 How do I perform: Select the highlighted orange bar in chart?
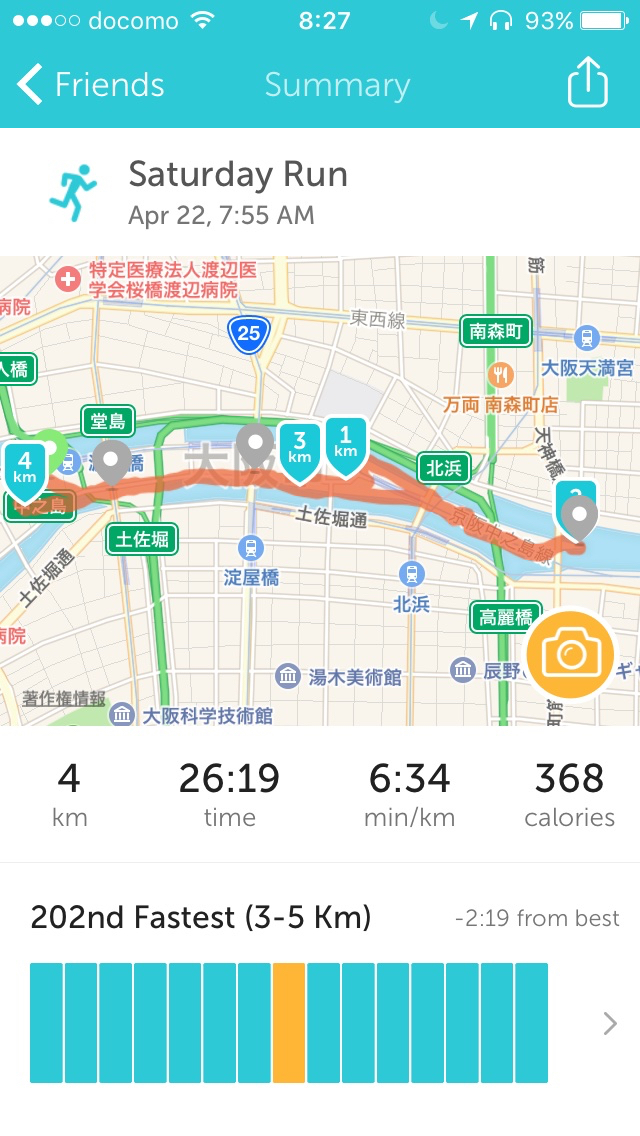tap(289, 1023)
